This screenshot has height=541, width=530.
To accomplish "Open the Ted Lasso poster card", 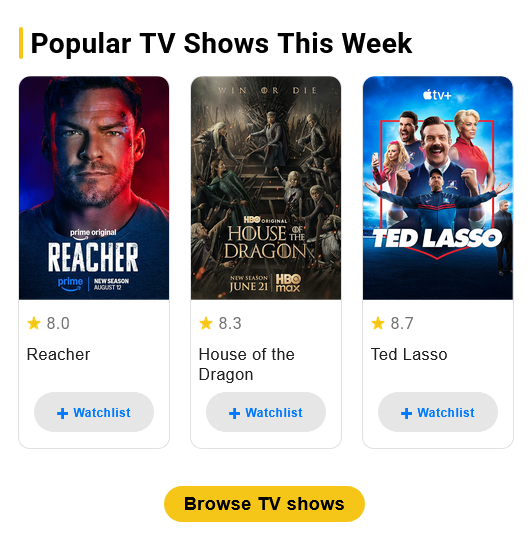I will pos(438,188).
